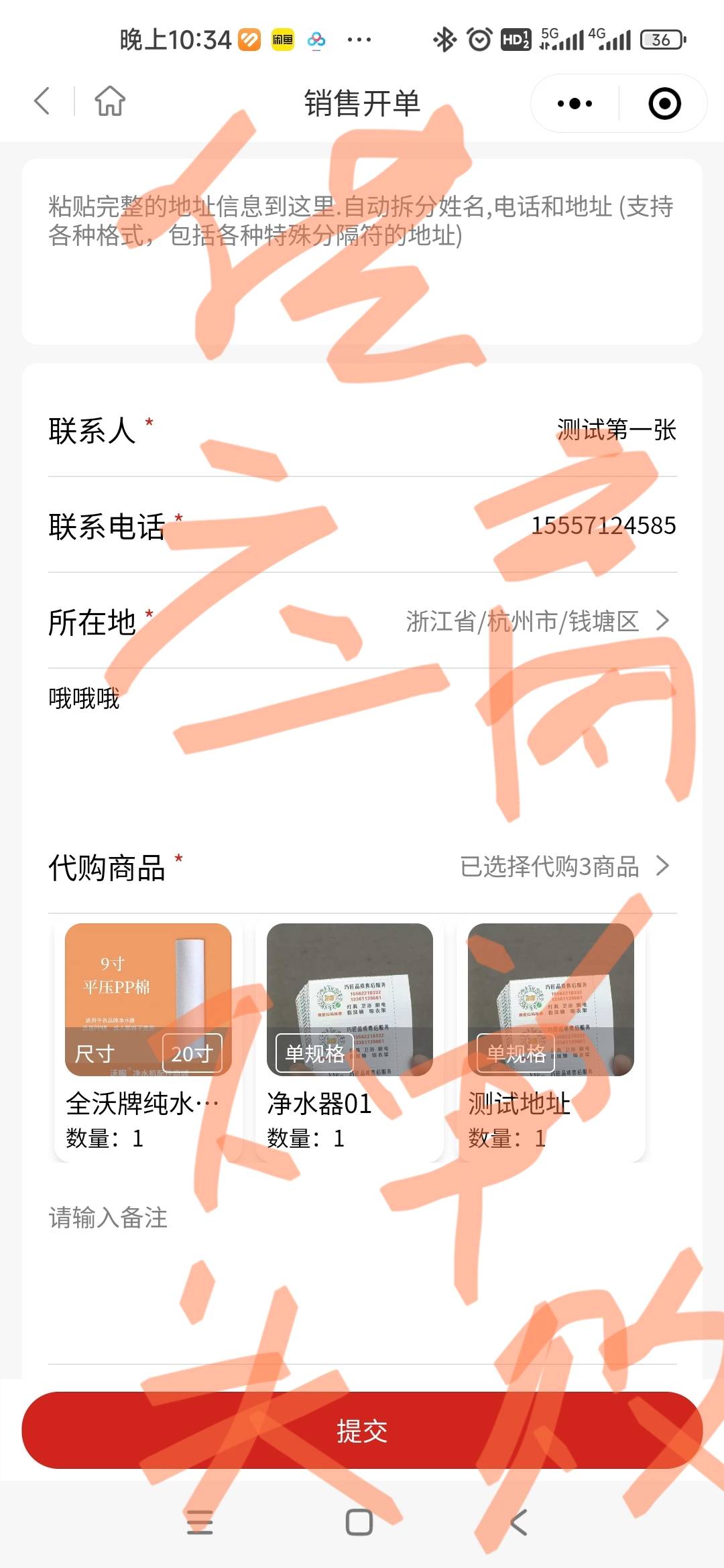Viewport: 724px width, 1568px height.
Task: Go back using the header arrow
Action: point(42,101)
